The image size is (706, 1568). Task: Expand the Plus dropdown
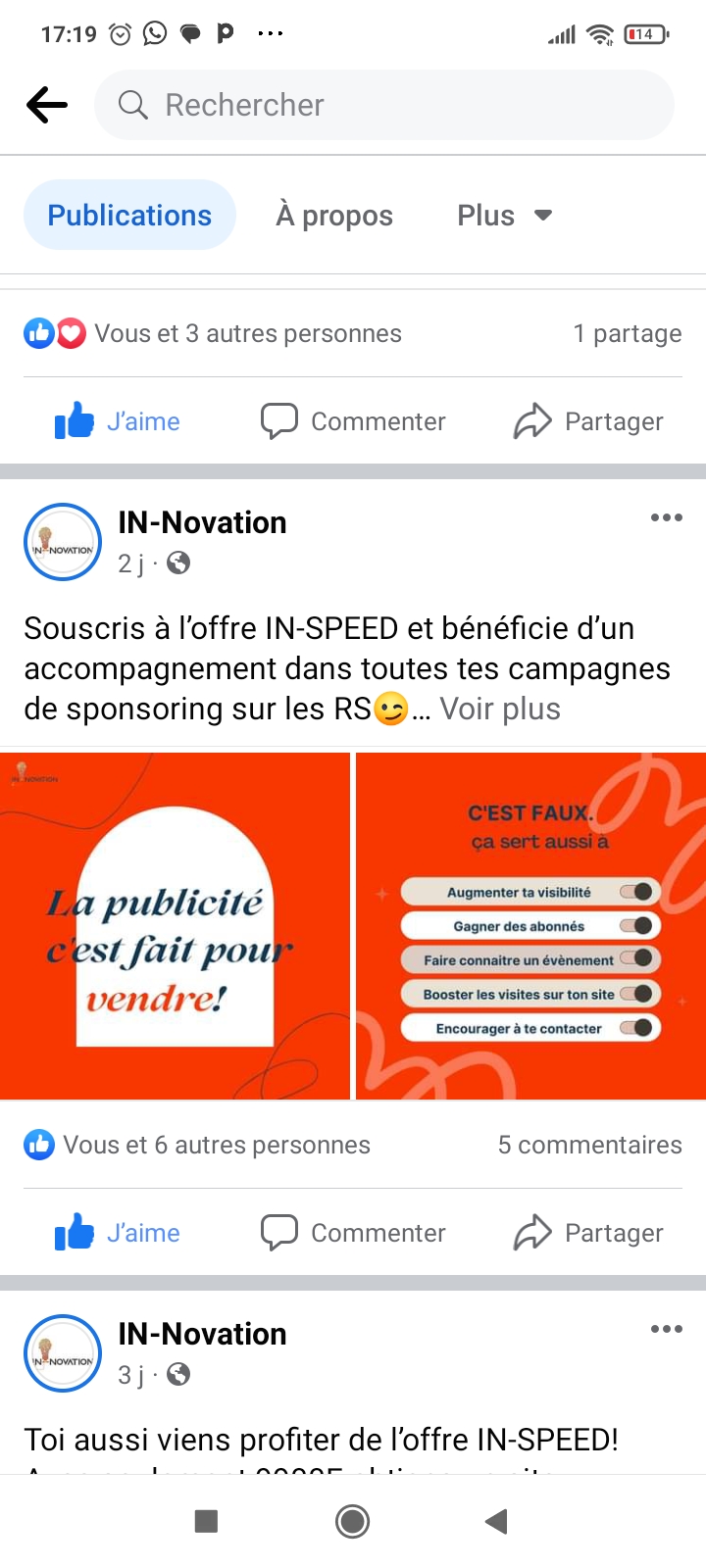coord(504,216)
